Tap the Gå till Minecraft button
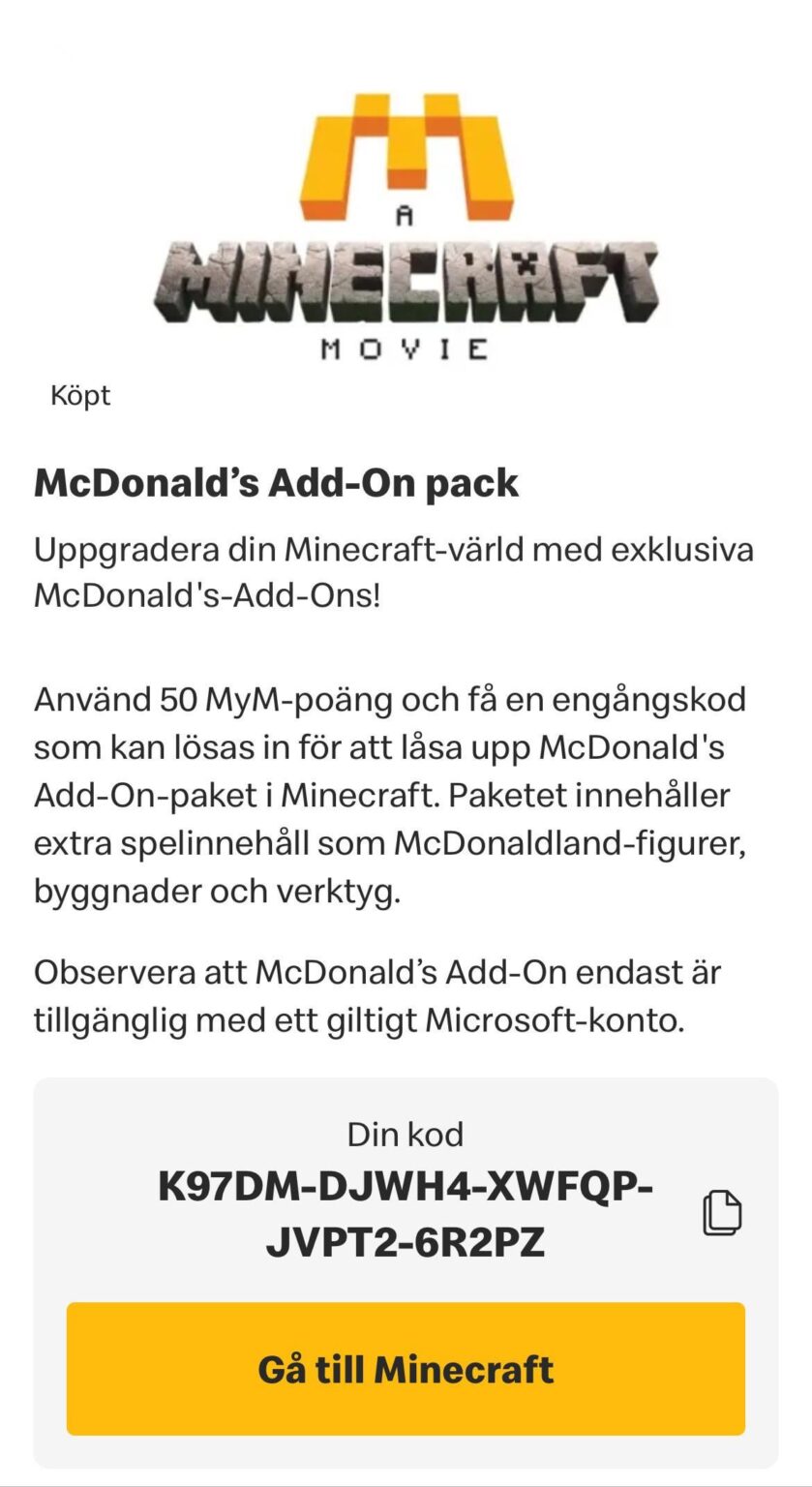812x1487 pixels. tap(406, 1369)
